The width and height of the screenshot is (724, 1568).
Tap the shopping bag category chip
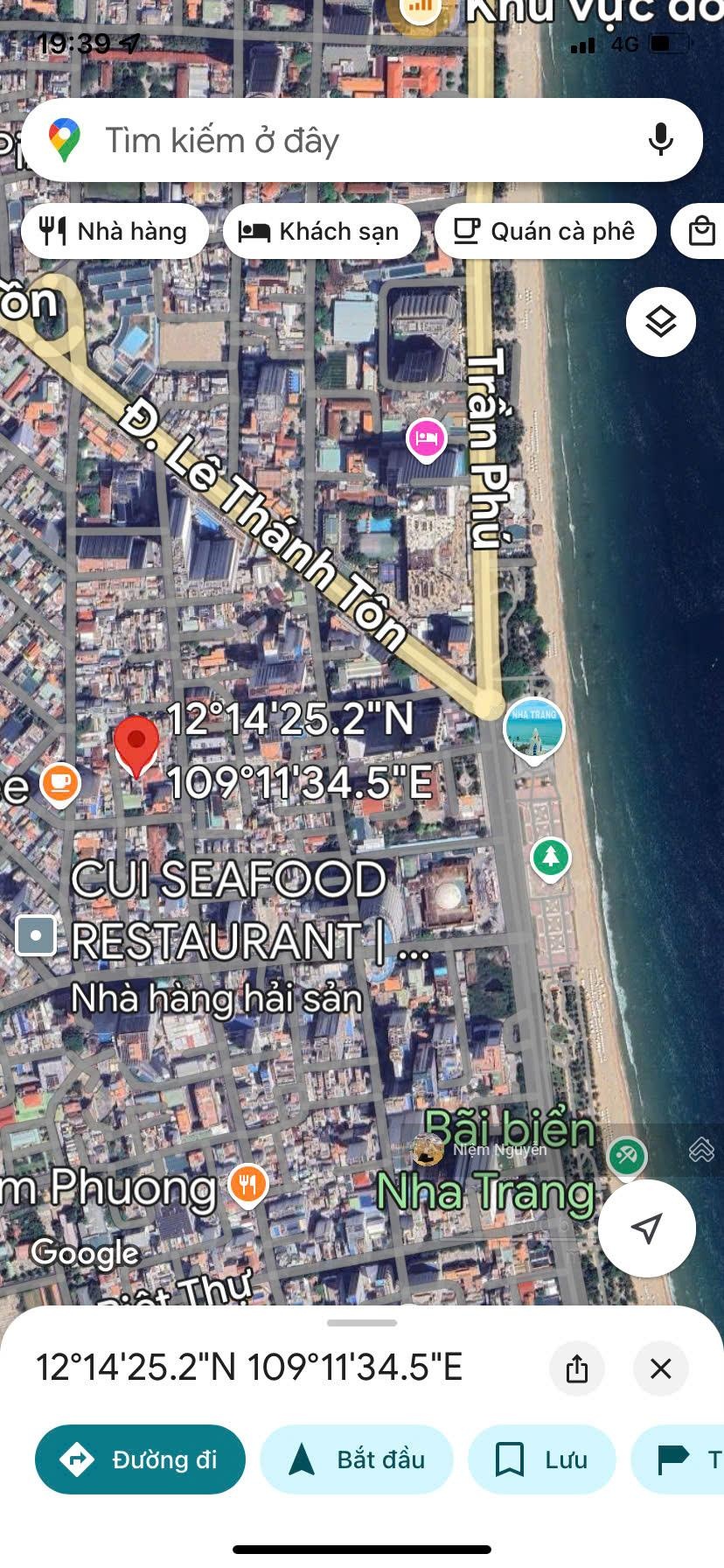tap(701, 231)
